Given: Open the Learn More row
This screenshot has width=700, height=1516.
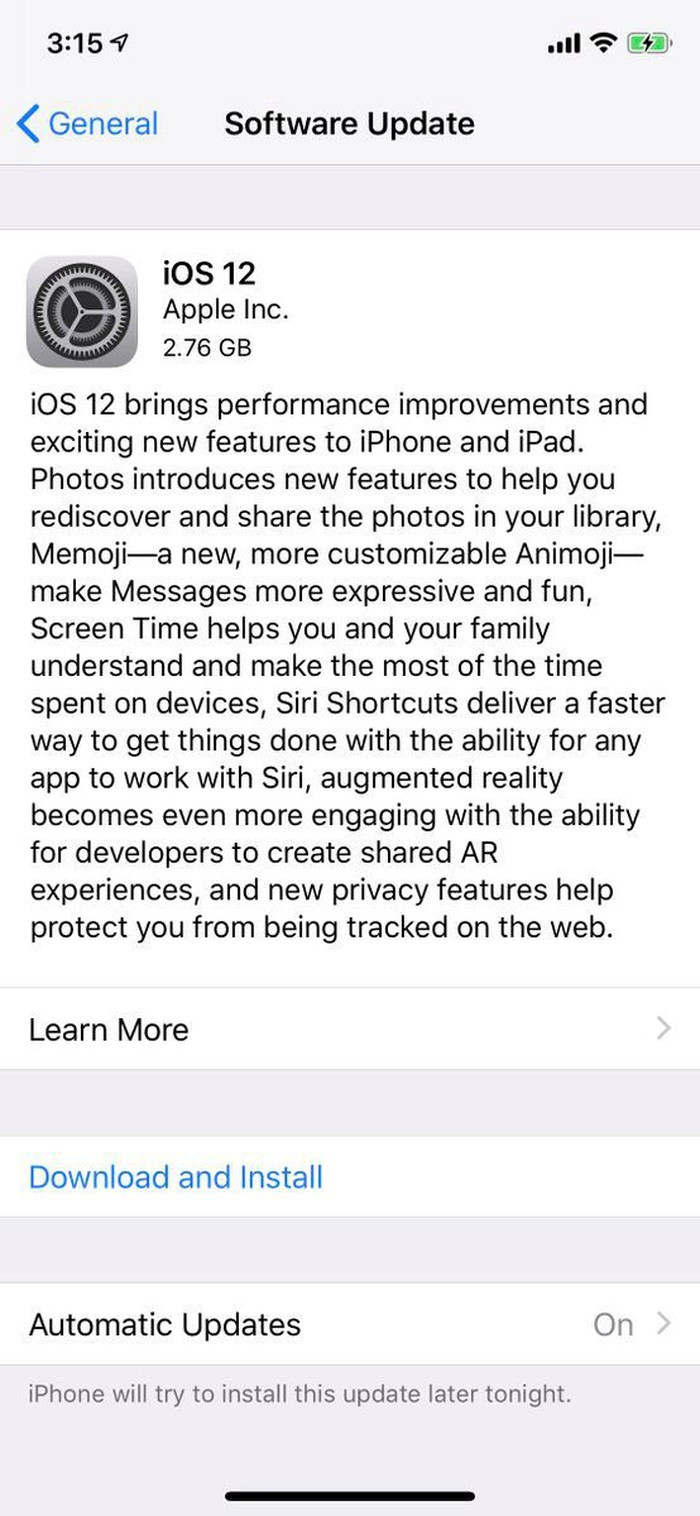Looking at the screenshot, I should pos(350,1029).
